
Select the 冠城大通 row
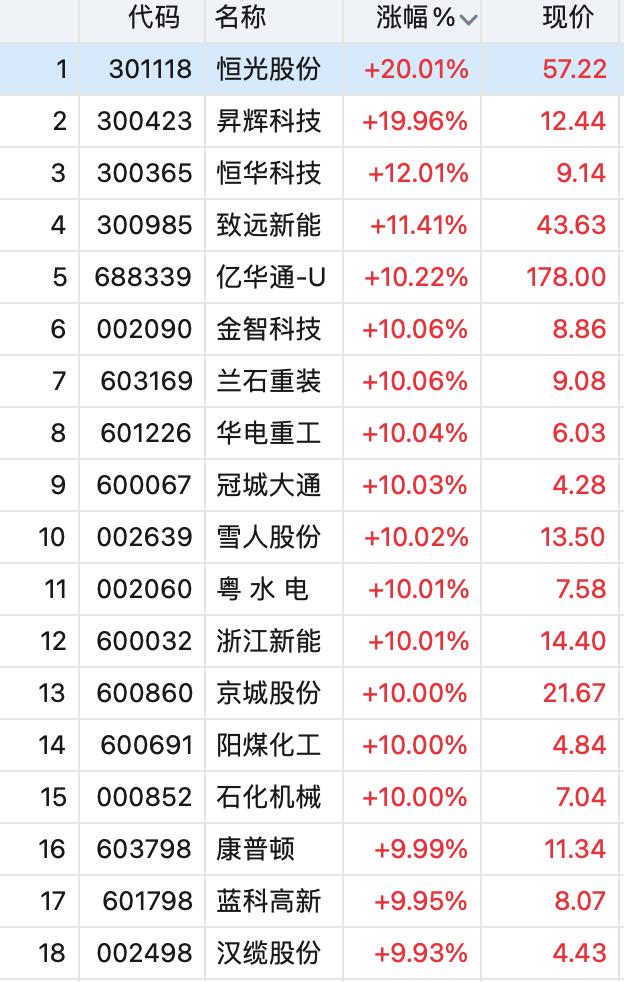[x=269, y=485]
